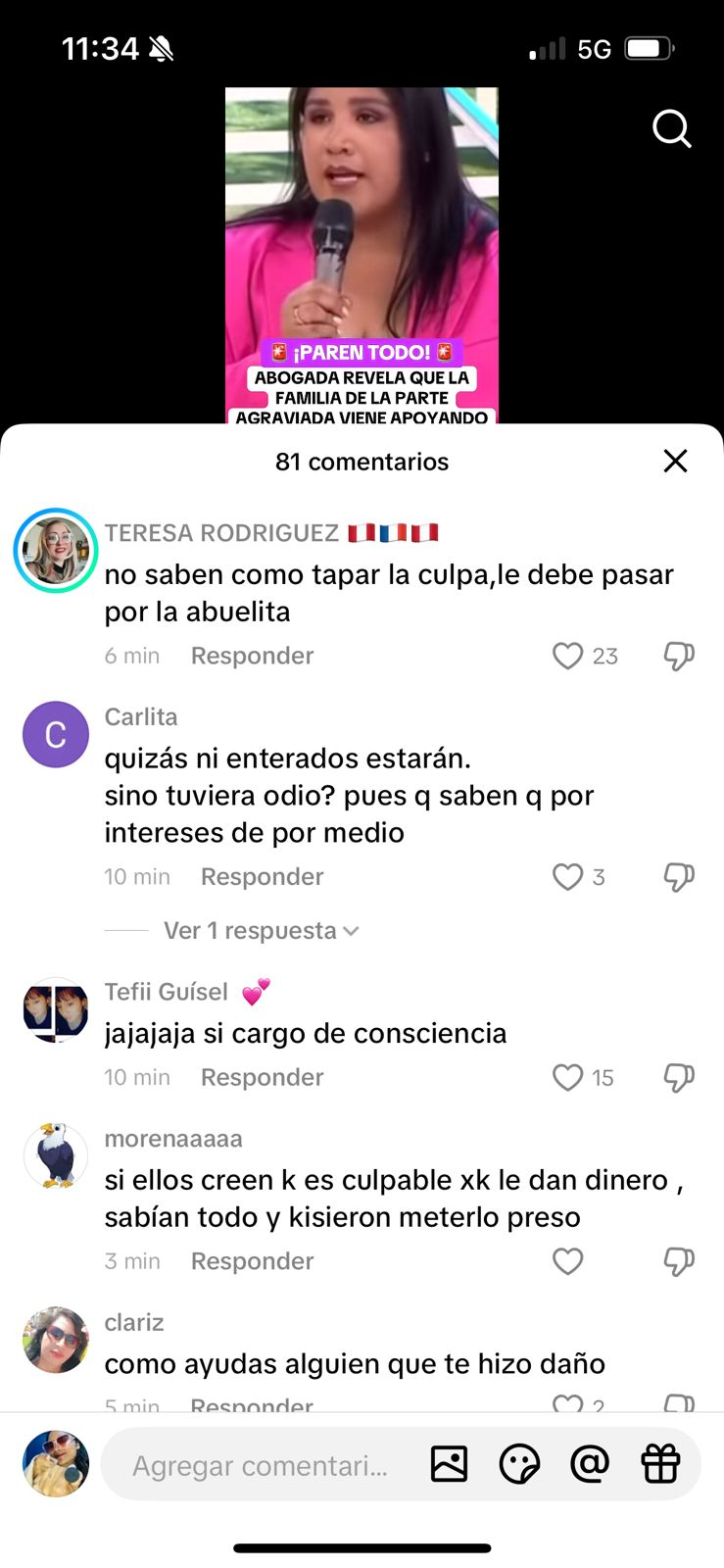Tap the chevron beside 'Ver 1 respuesta'
Screen dimensions: 724x1568
tap(351, 930)
